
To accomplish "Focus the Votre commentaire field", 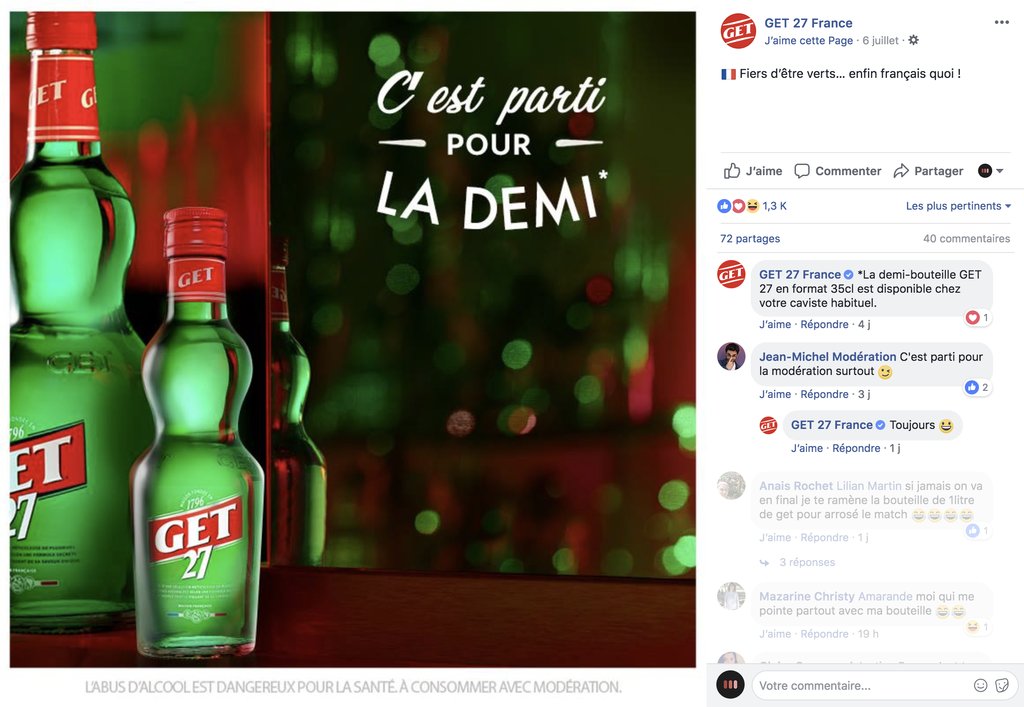I will point(860,686).
